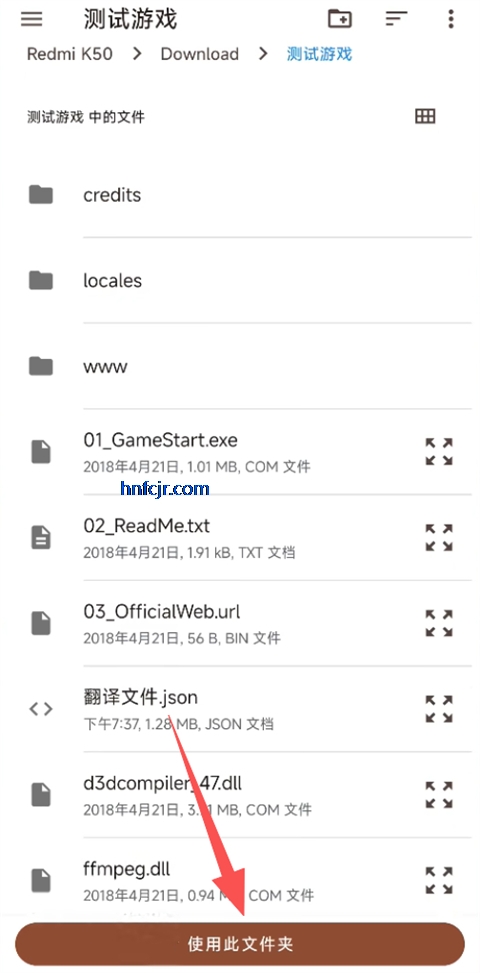This screenshot has width=480, height=973.
Task: Open the hamburger drawer menu
Action: click(32, 19)
